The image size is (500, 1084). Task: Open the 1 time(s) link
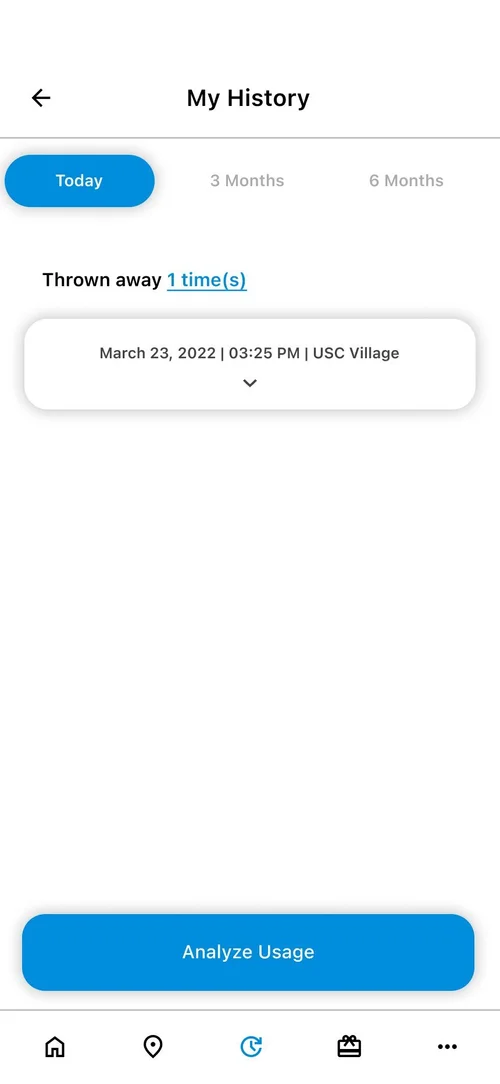[x=207, y=280]
